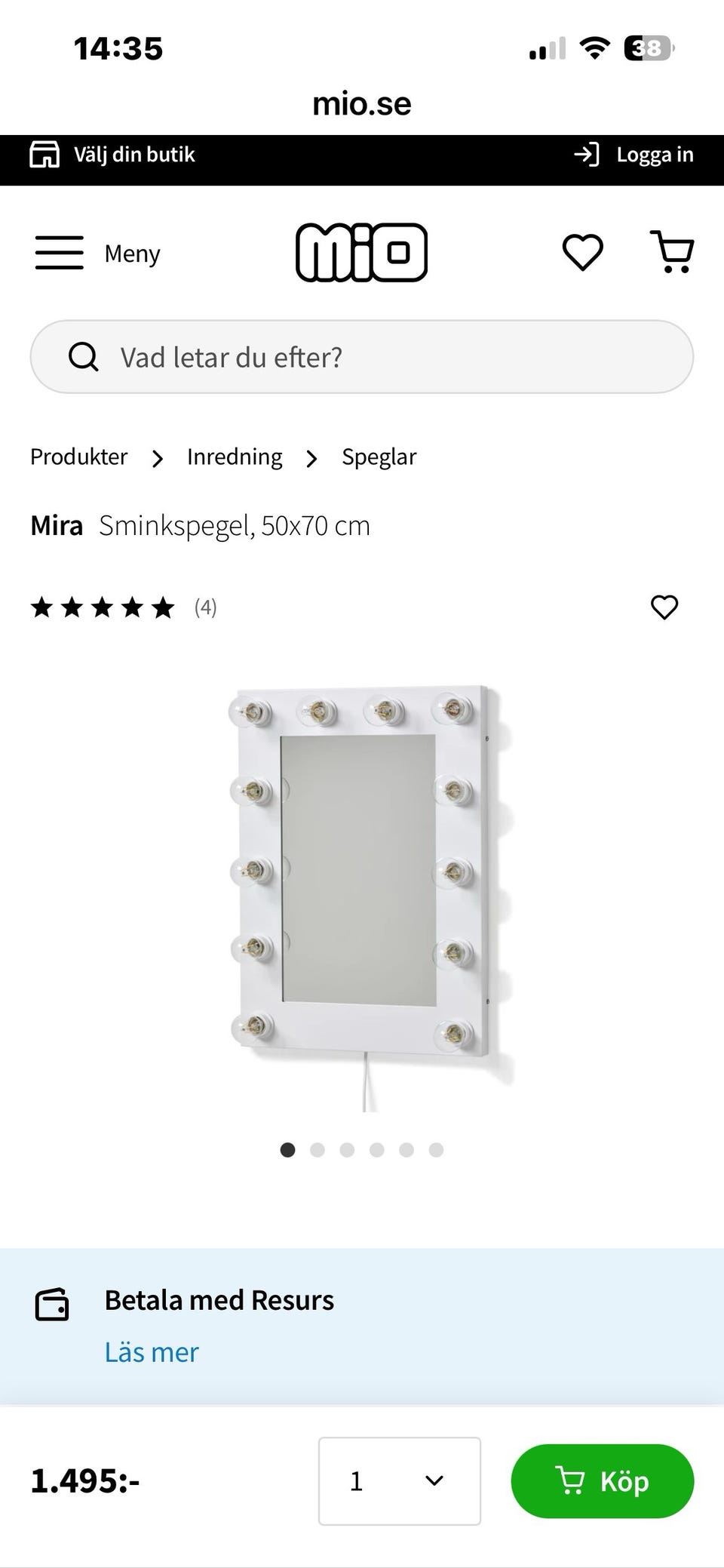Click the chevron after Produkter
This screenshot has width=724, height=1568.
pyautogui.click(x=158, y=458)
